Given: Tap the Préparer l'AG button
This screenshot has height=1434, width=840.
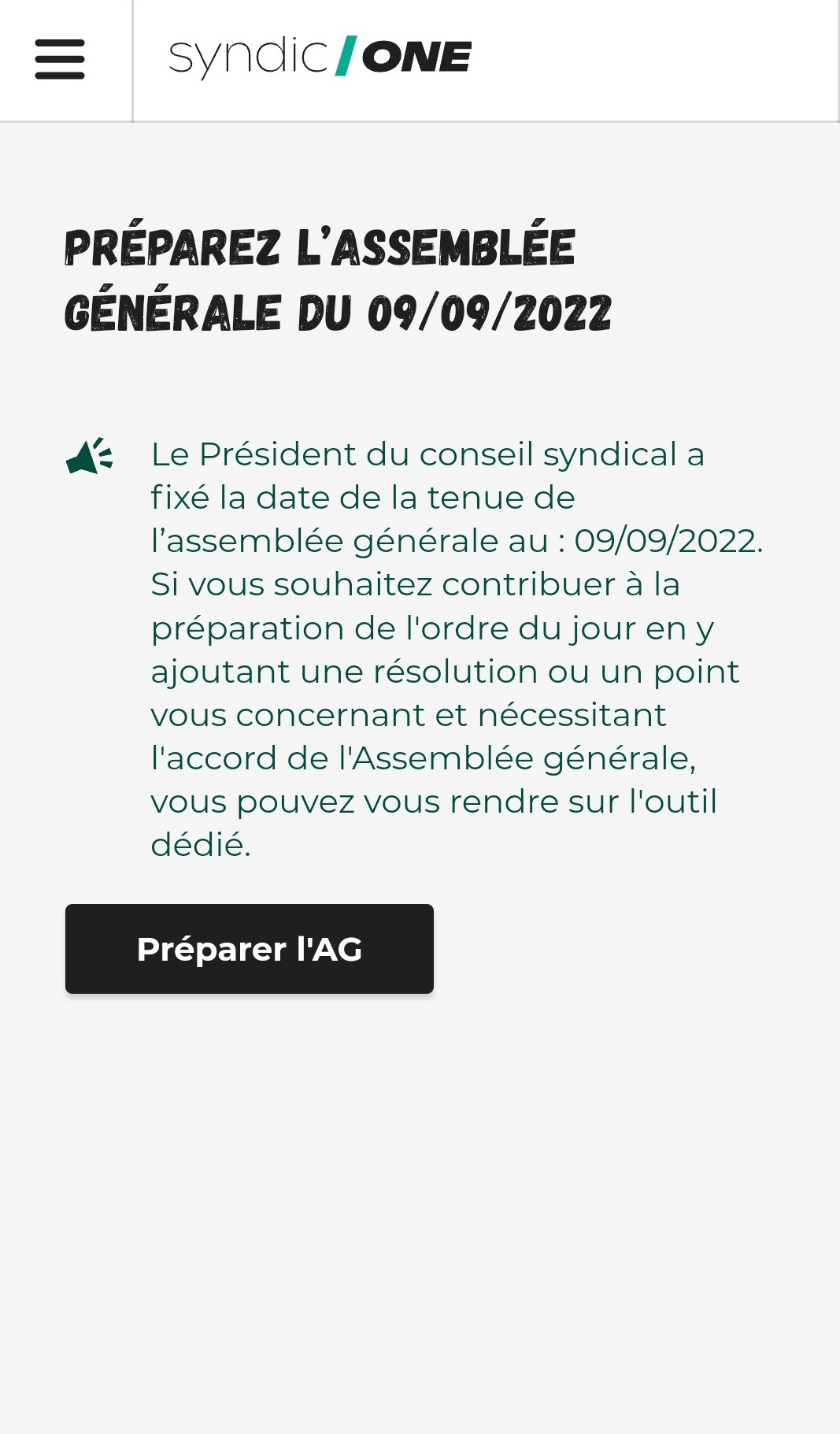Looking at the screenshot, I should click(249, 948).
